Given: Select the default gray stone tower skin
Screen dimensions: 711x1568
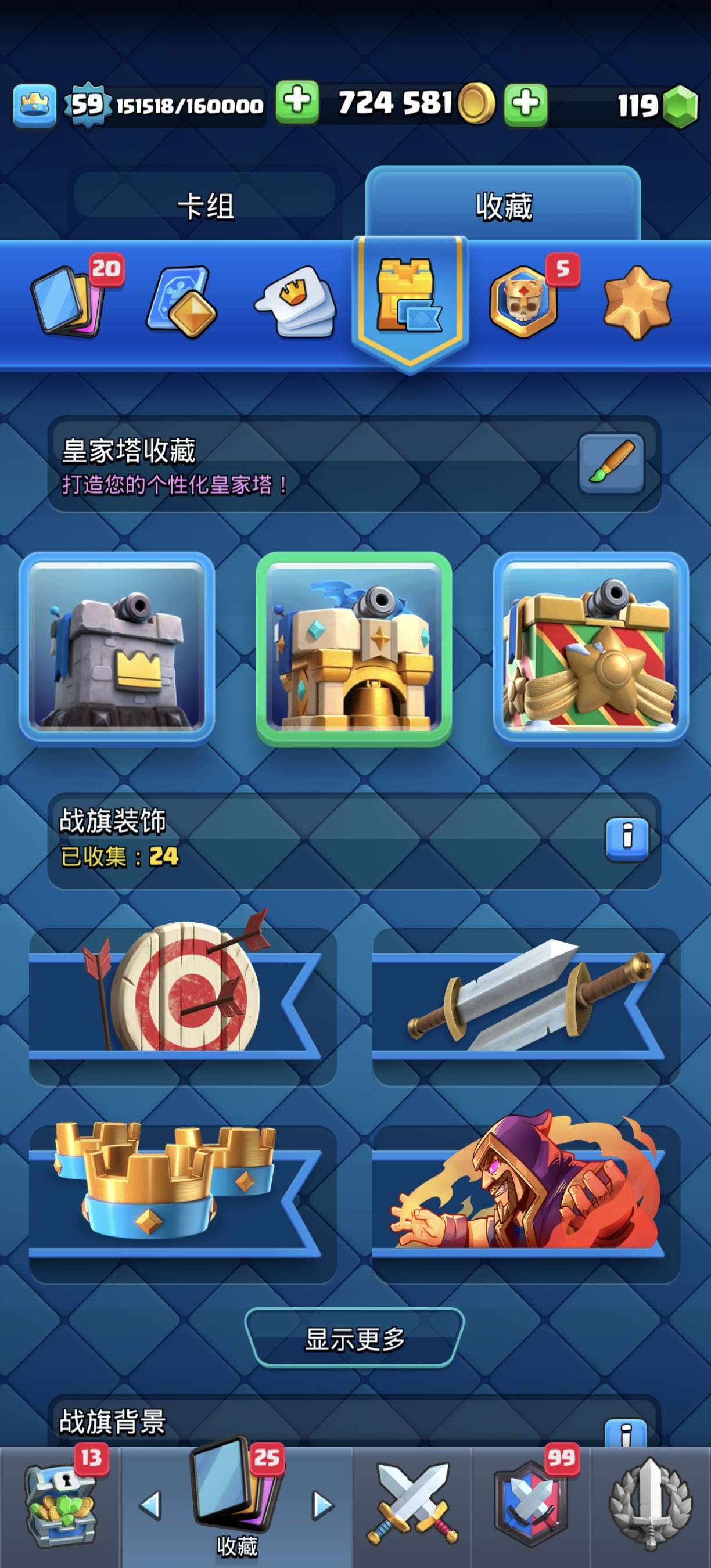Looking at the screenshot, I should point(117,648).
